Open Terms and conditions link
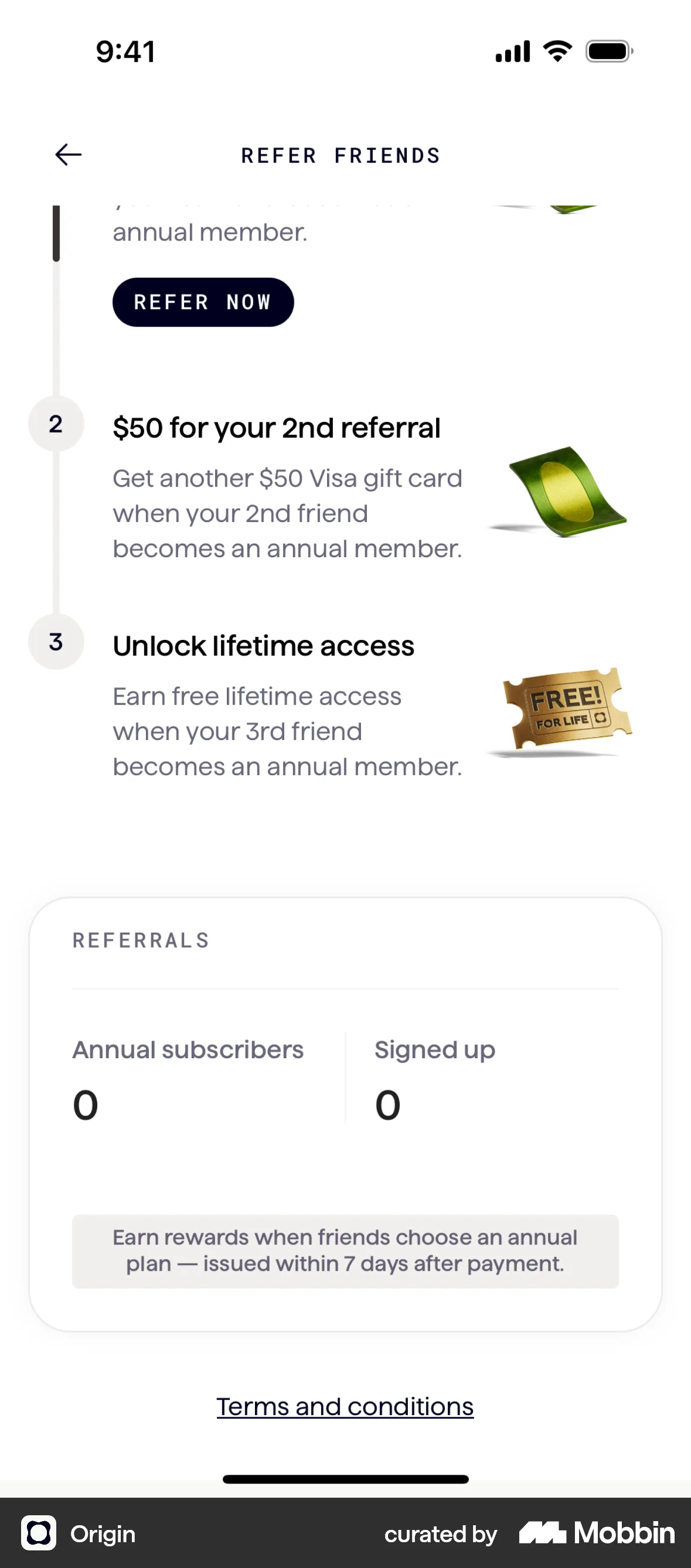 [345, 1407]
